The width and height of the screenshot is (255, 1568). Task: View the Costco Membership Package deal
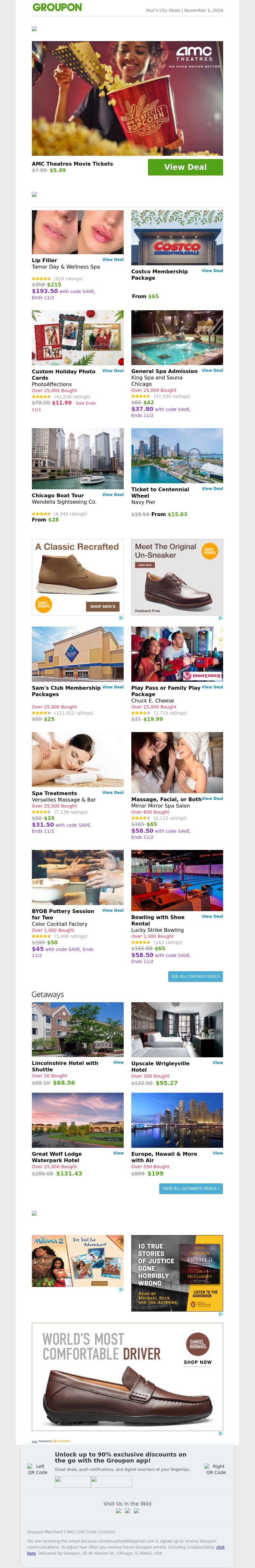(x=212, y=271)
